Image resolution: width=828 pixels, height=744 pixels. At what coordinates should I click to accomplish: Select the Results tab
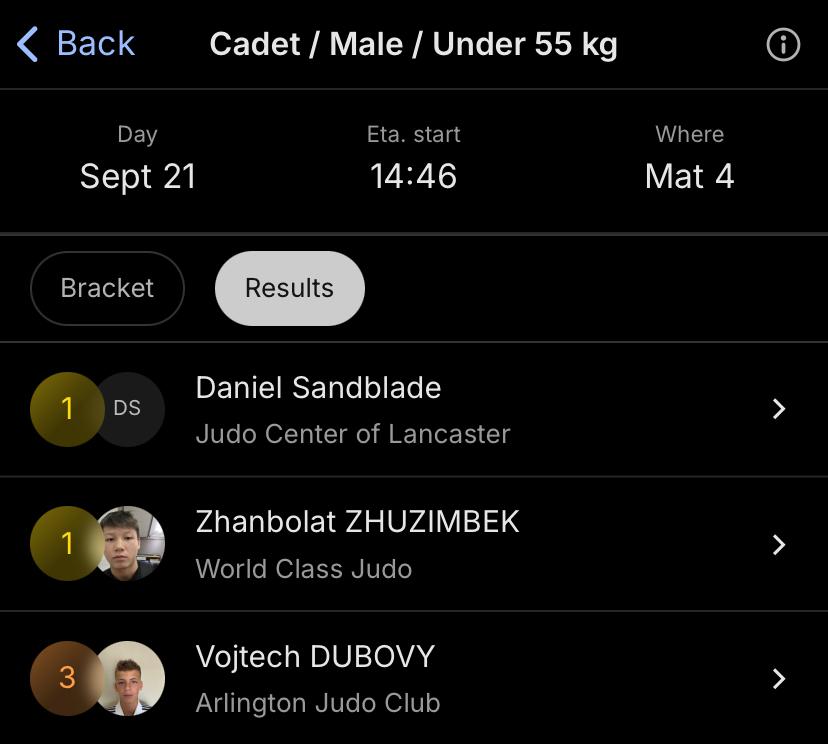click(289, 288)
